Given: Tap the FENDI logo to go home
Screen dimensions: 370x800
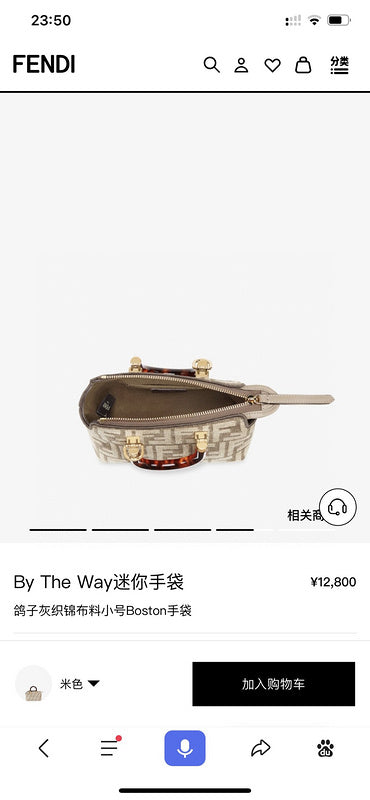Looking at the screenshot, I should point(44,64).
